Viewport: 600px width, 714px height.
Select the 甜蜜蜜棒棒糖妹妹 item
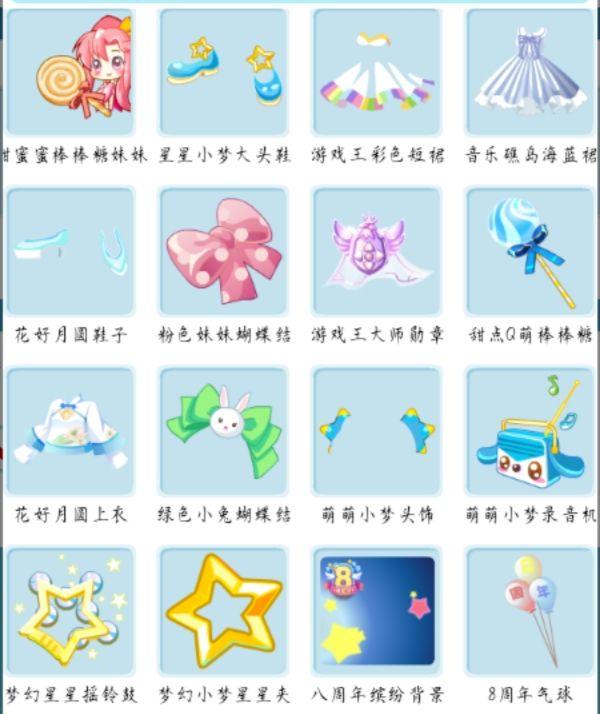coord(71,72)
